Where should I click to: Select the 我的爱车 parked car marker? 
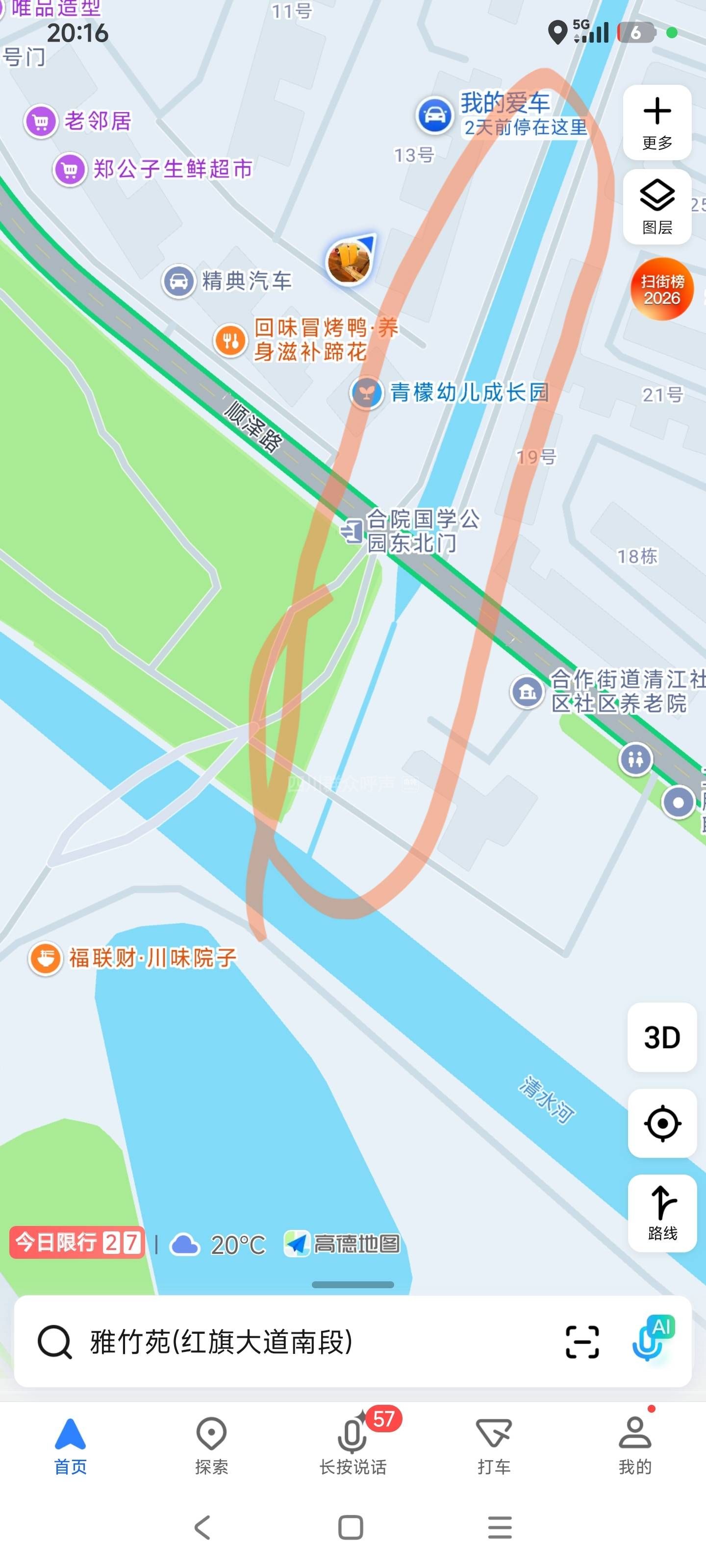coord(434,115)
